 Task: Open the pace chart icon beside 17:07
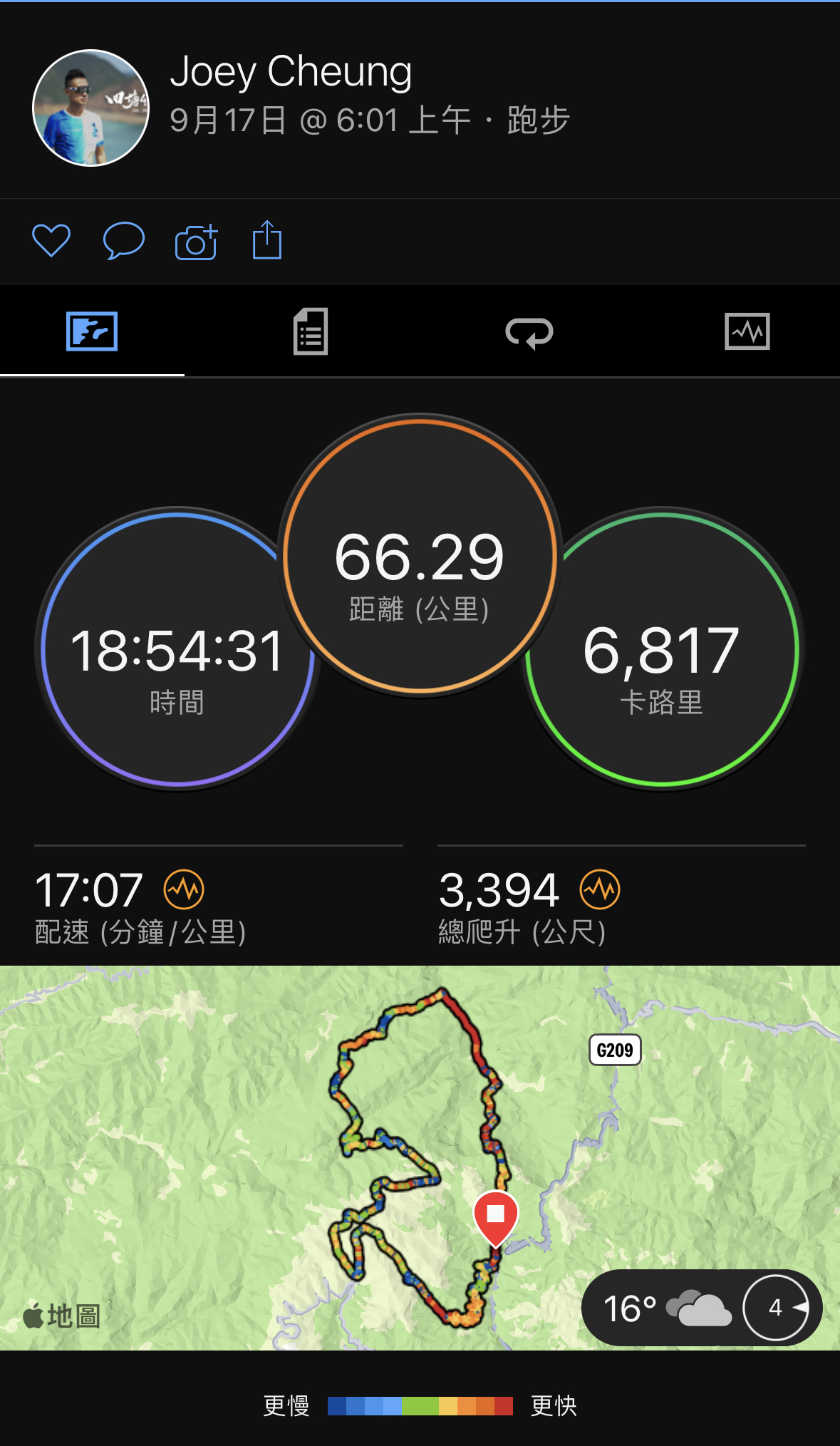coord(184,889)
